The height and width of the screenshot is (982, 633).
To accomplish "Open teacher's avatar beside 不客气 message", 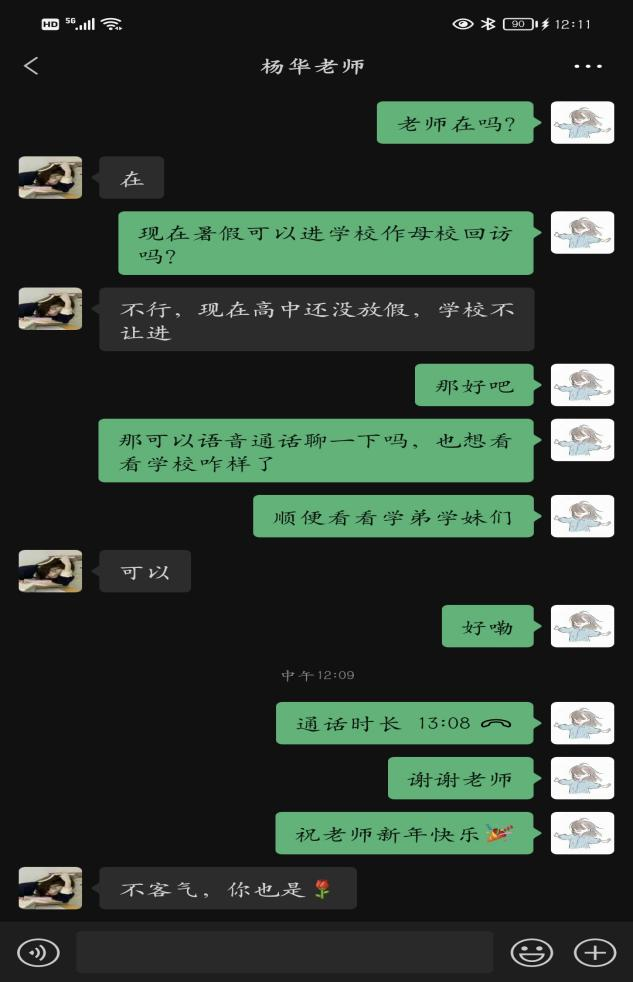I will 50,887.
